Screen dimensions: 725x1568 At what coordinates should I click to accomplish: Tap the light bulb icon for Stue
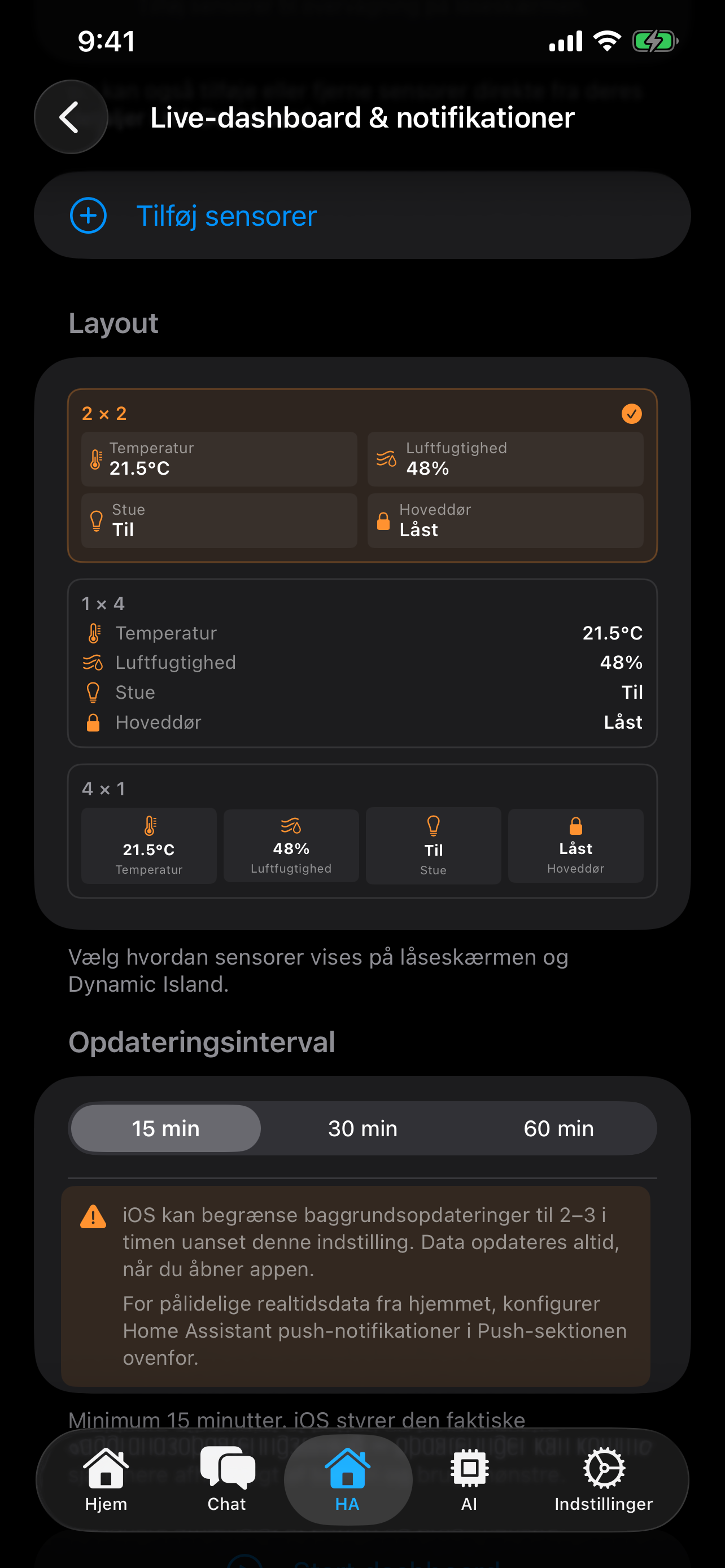pos(95,520)
